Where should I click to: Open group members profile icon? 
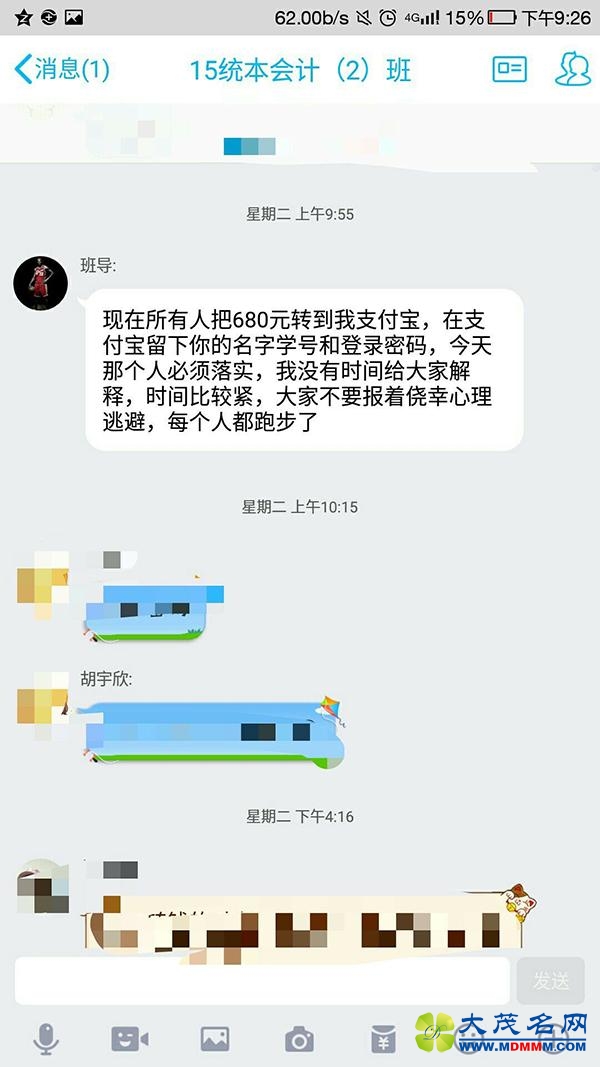coord(573,69)
